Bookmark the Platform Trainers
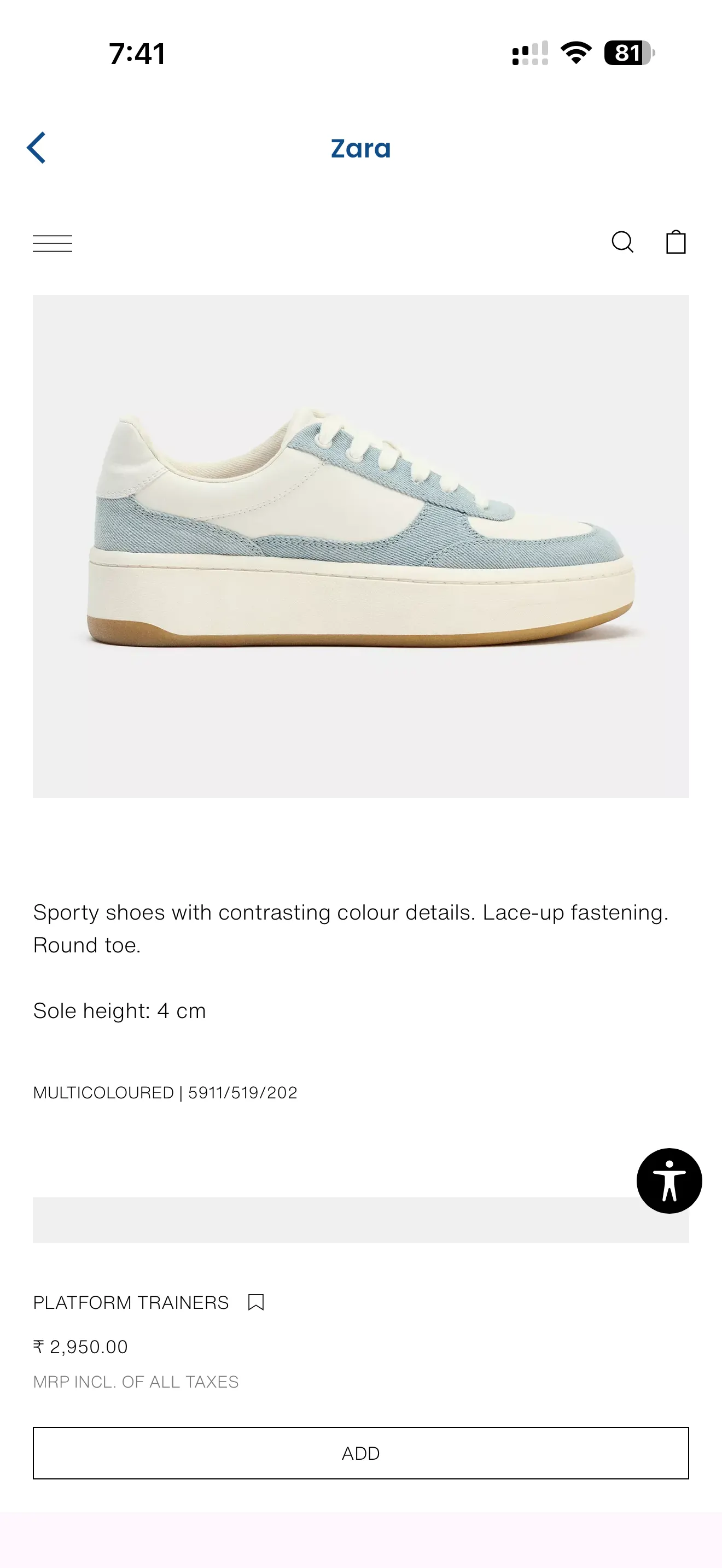 [x=255, y=1302]
